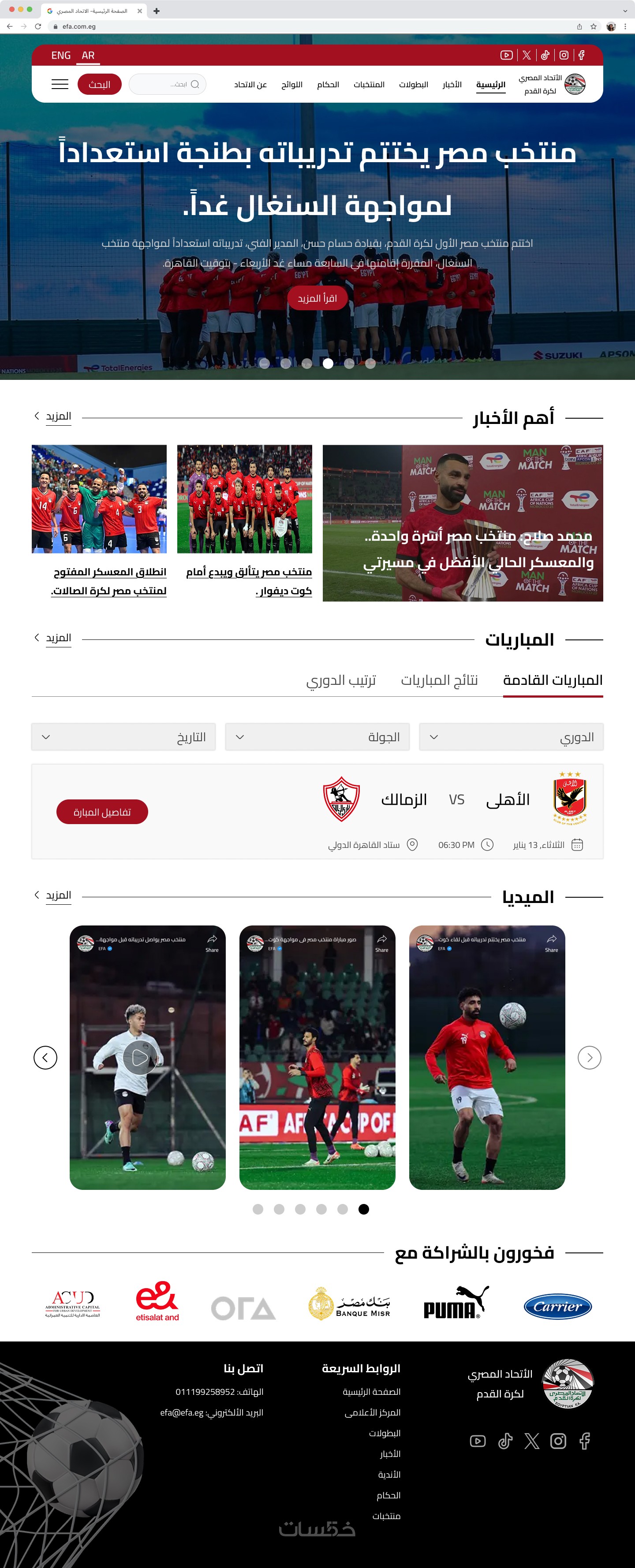Expand the الدوري dropdown
Screen dimensions: 635x1568
(x=511, y=737)
